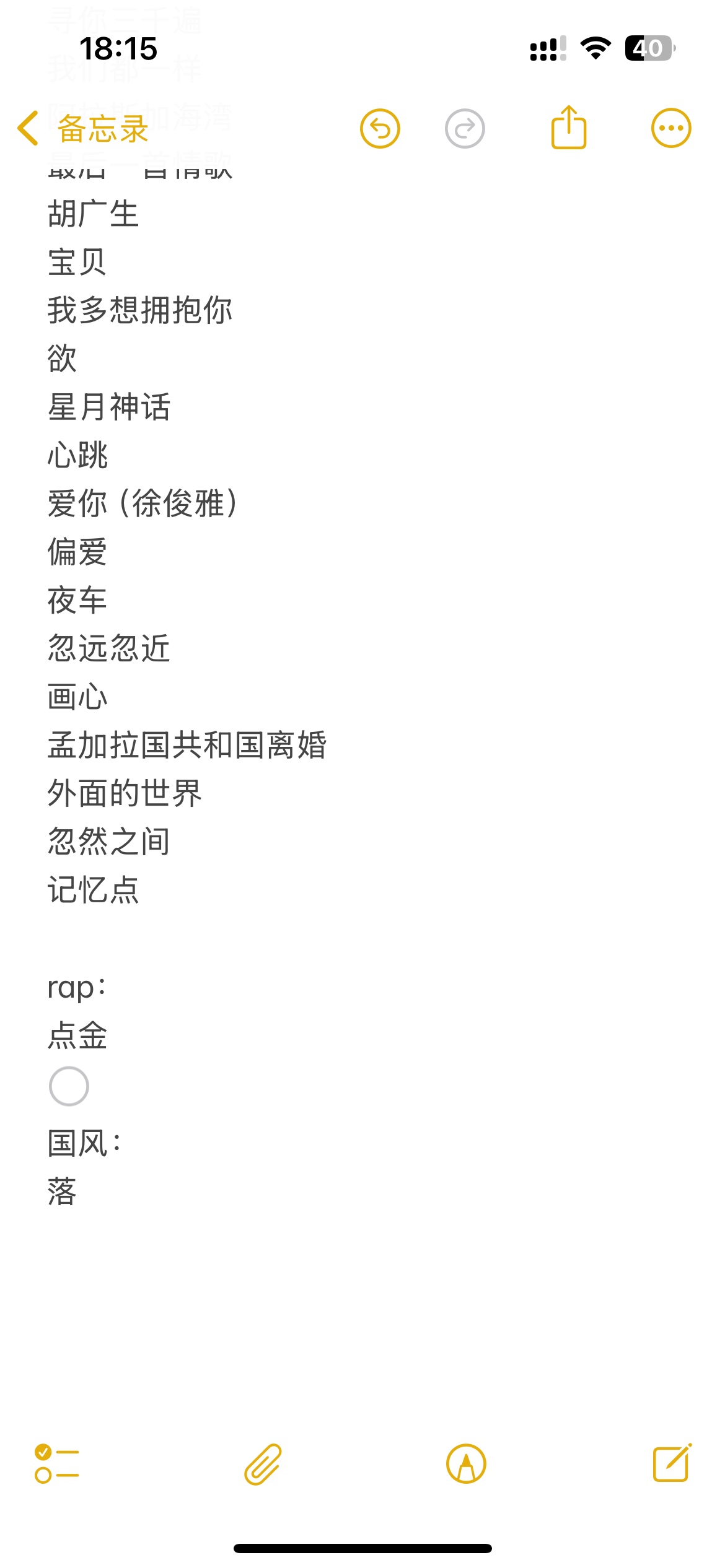Image resolution: width=725 pixels, height=1568 pixels.
Task: Compose a new note
Action: pyautogui.click(x=672, y=1463)
